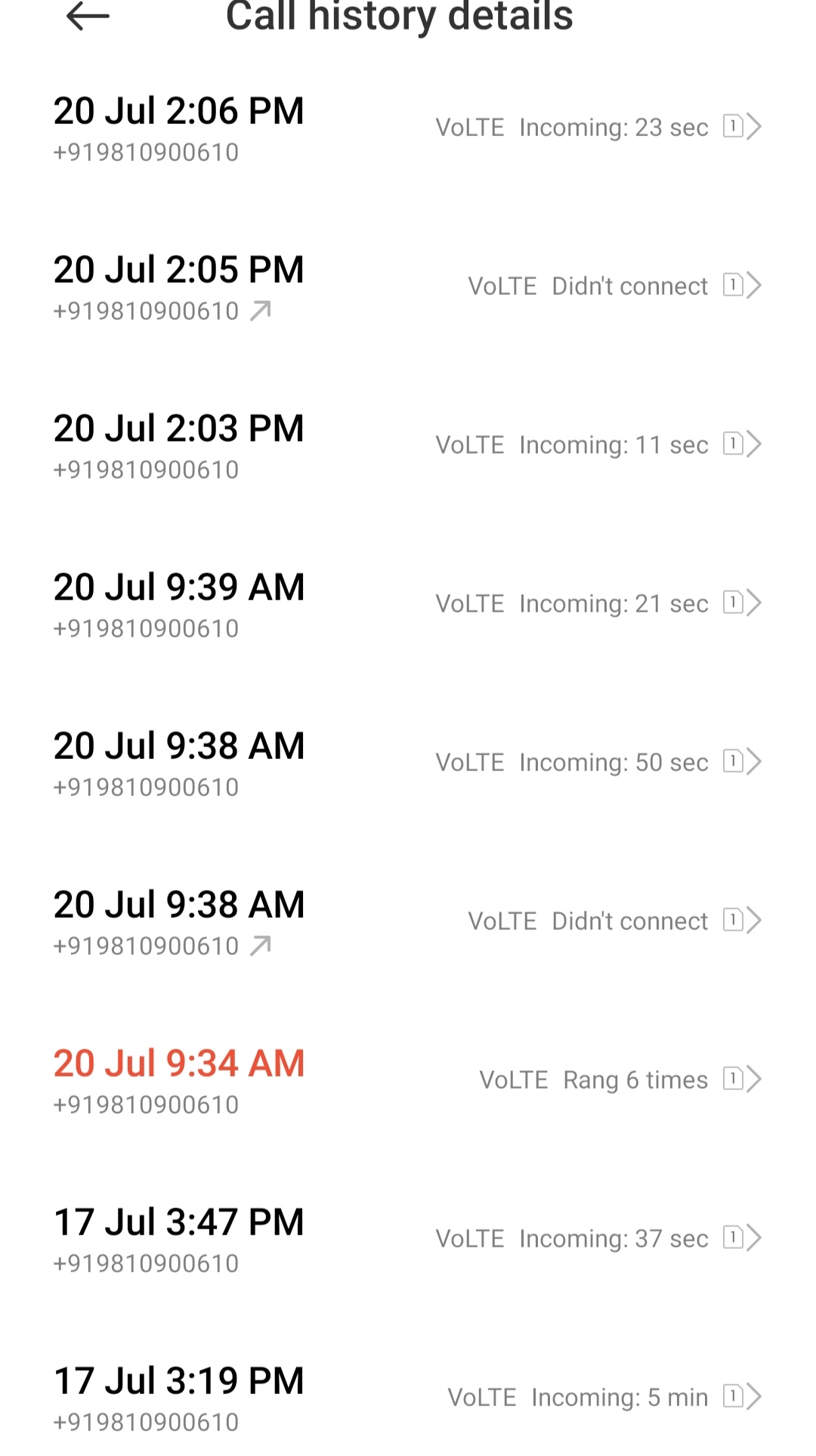Open the 2:05 PM call that didn't connect

[x=408, y=287]
